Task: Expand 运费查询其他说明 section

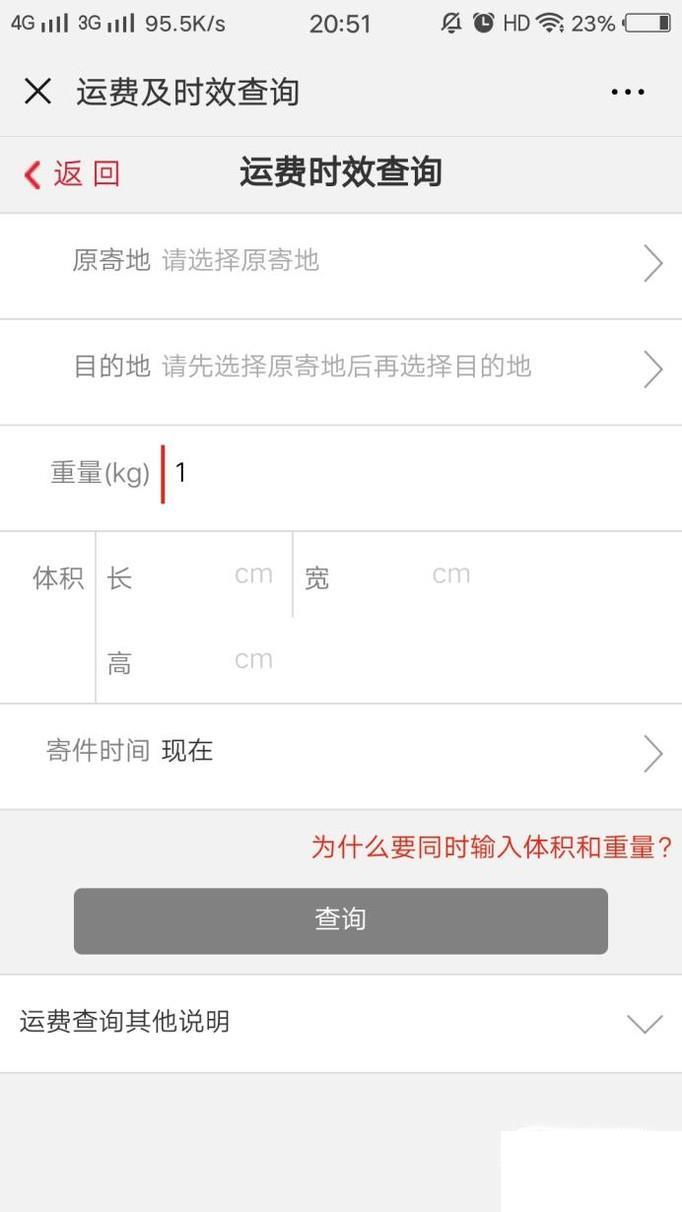Action: coord(341,1023)
